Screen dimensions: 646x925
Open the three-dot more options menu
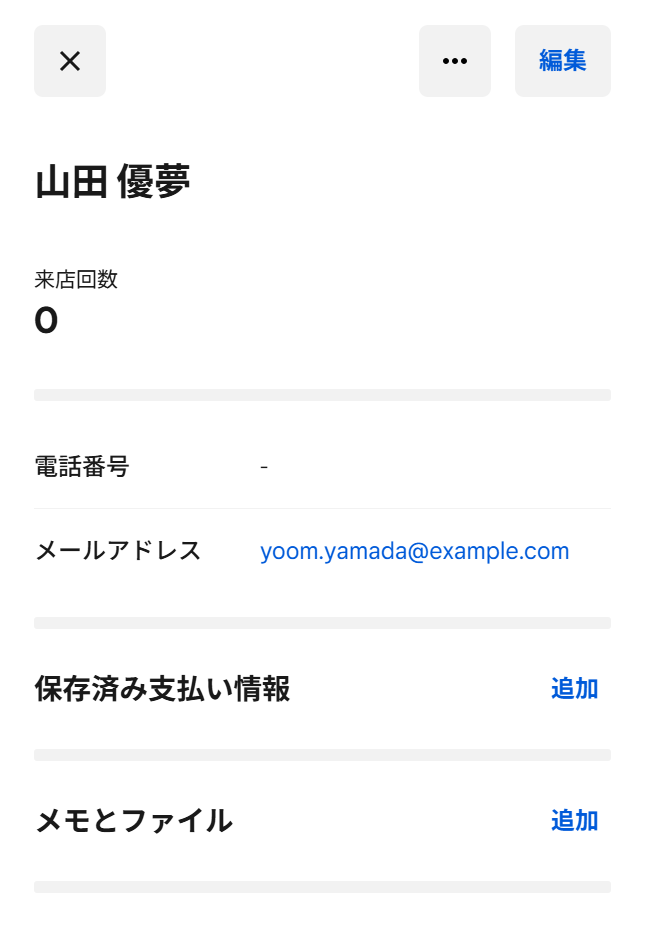(x=455, y=61)
